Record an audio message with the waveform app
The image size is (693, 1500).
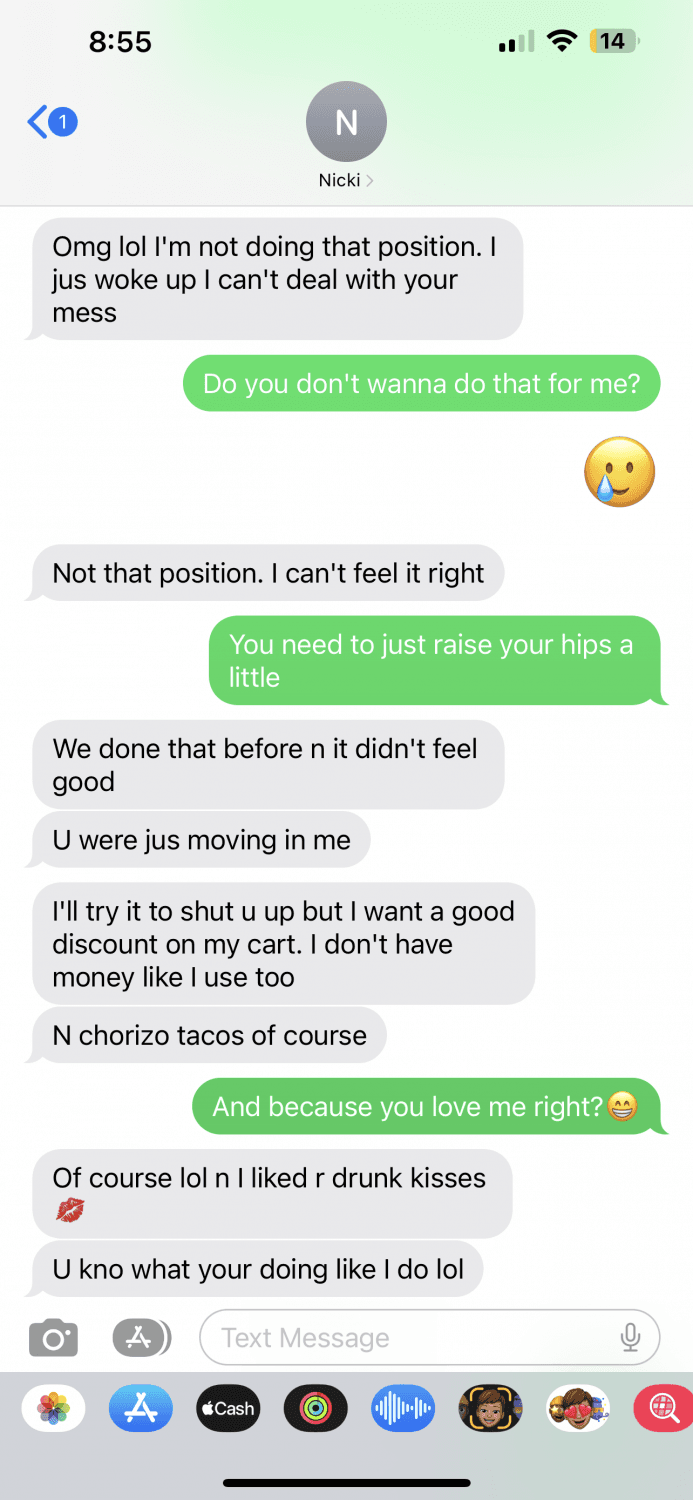(x=402, y=1409)
